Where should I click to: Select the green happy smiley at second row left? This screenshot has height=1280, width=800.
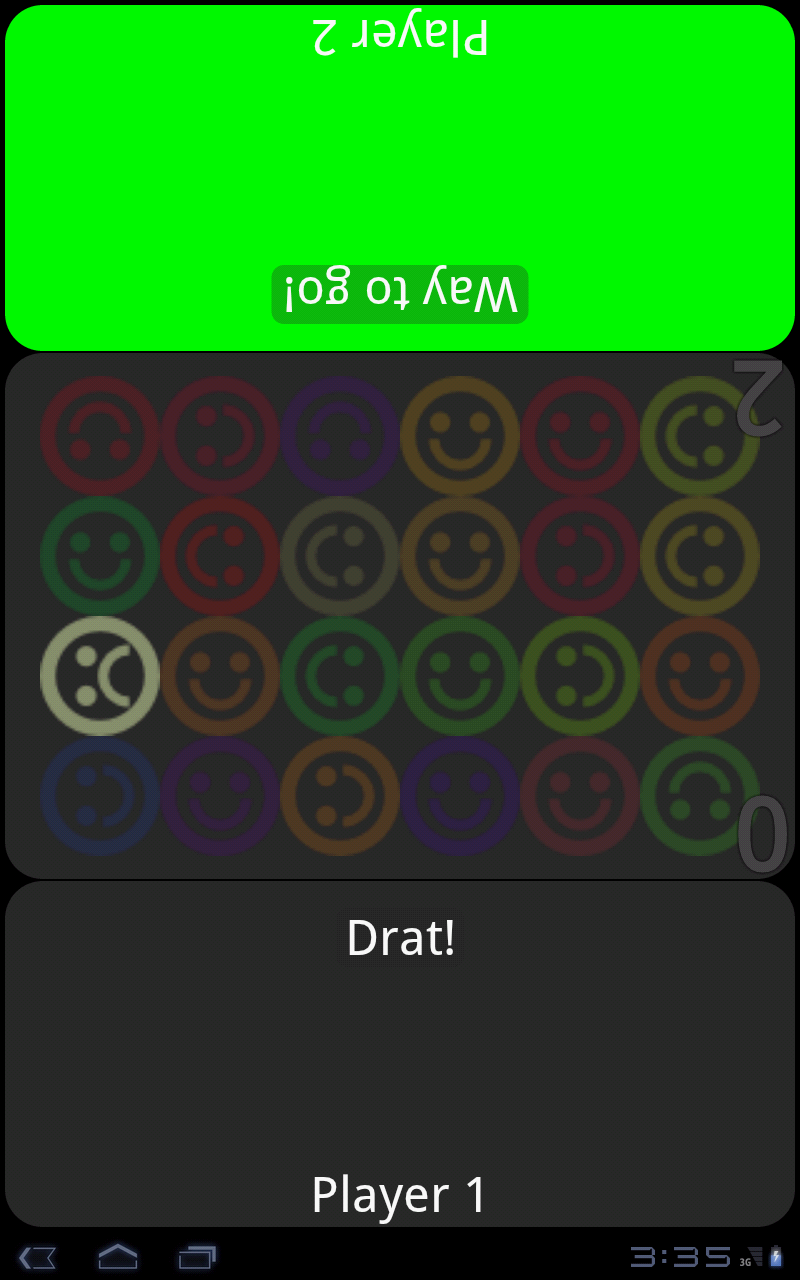(98, 557)
